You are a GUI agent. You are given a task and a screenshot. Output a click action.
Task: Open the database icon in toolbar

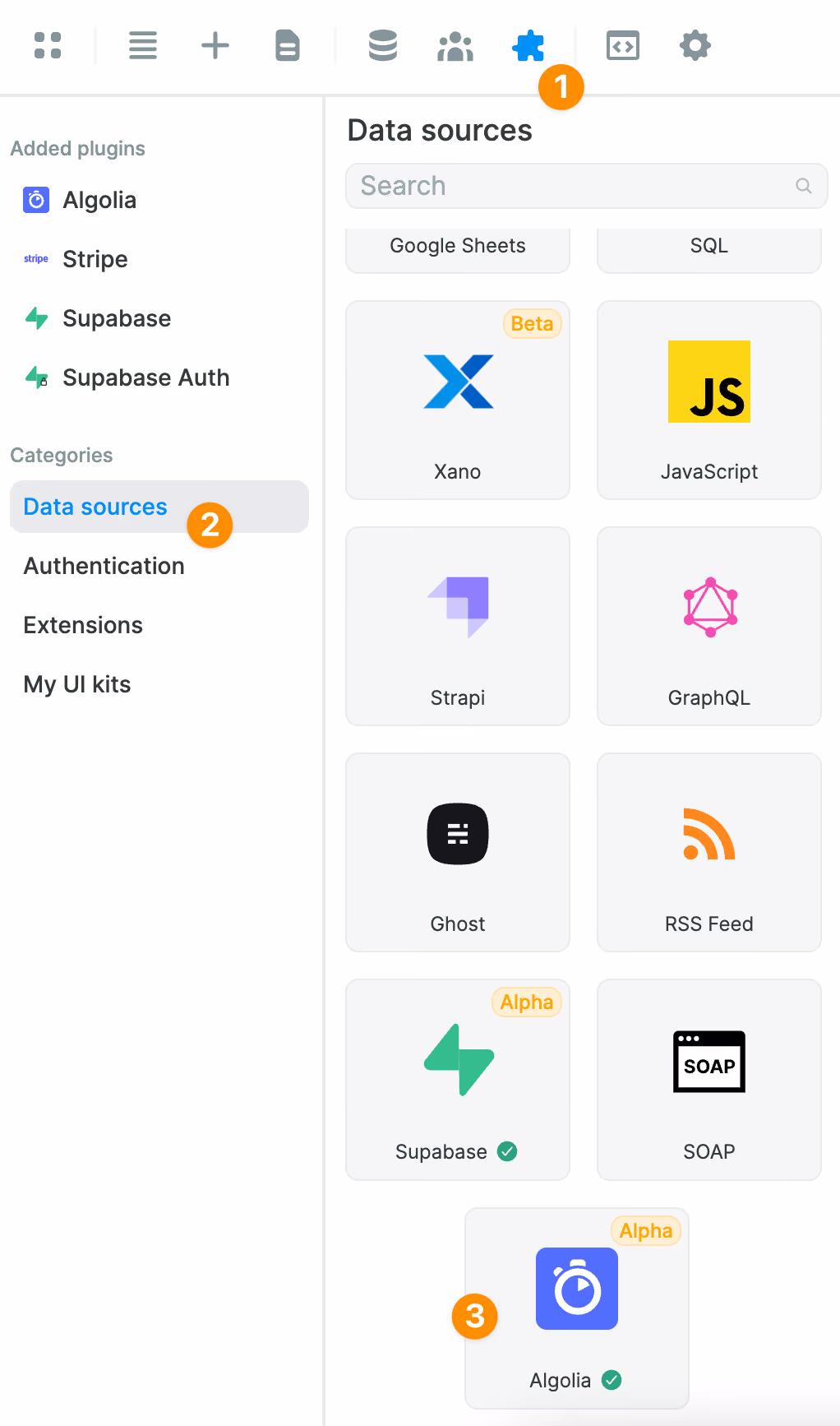383,46
